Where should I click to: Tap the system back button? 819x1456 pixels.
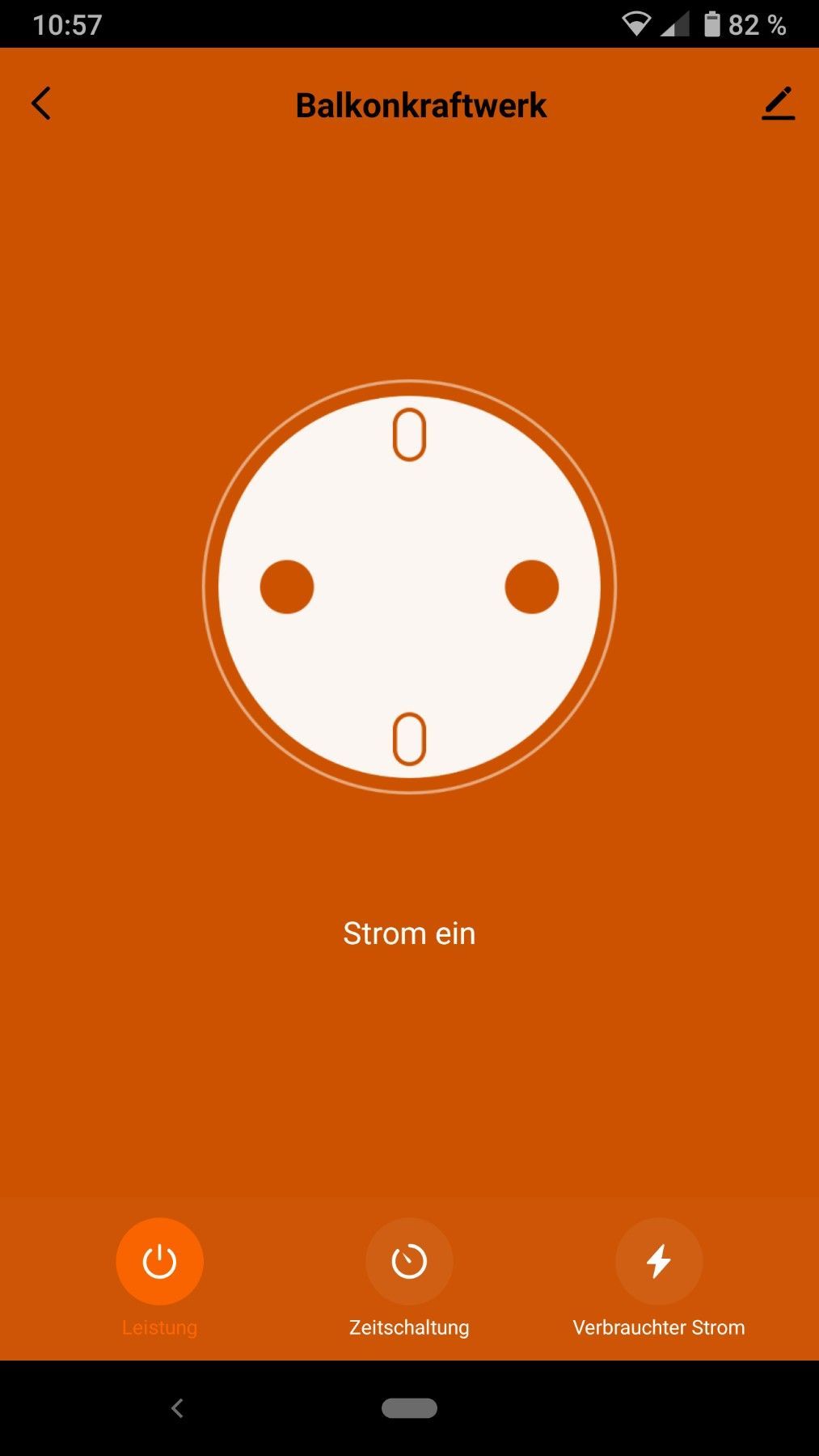177,1408
